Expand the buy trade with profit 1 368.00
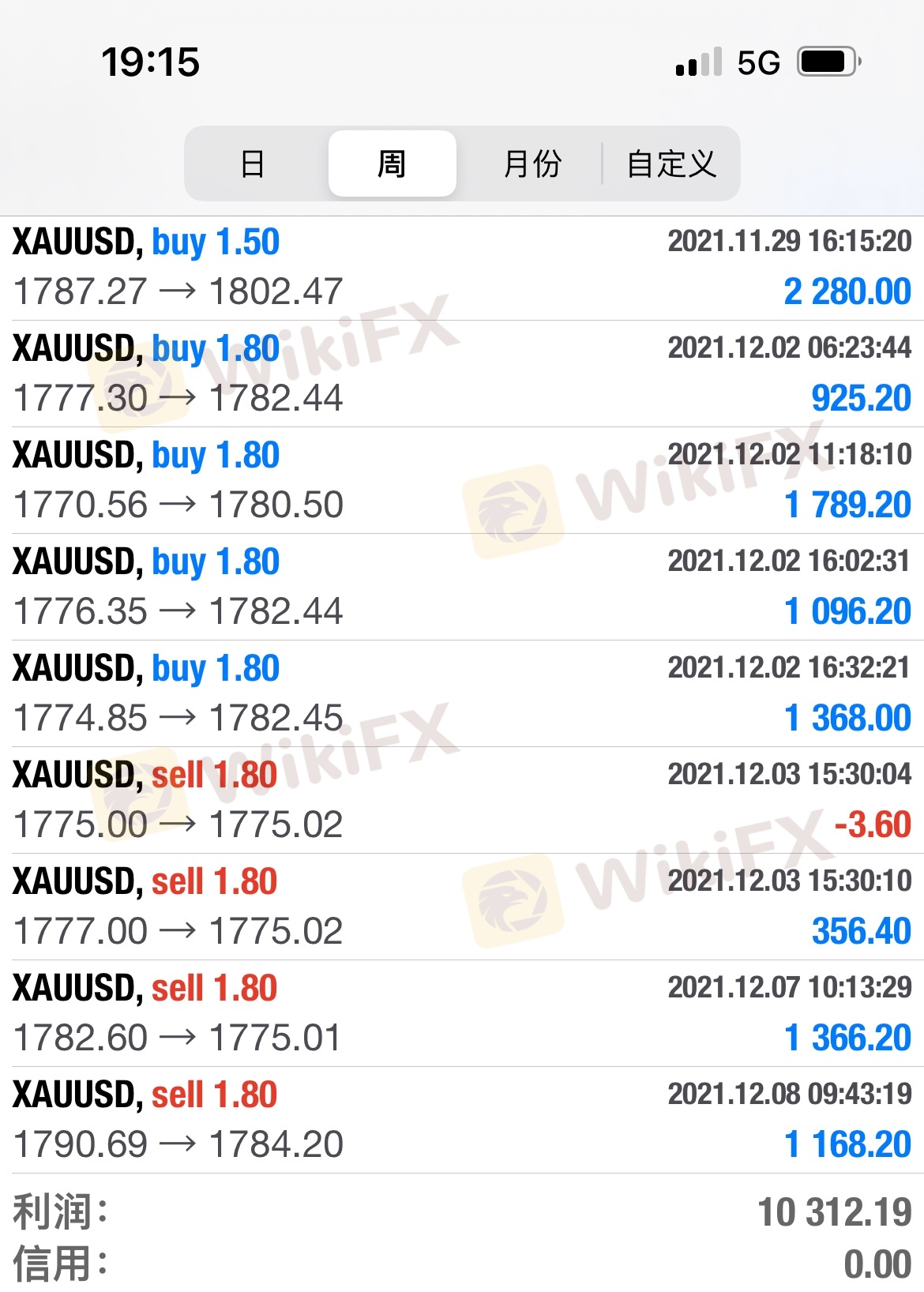The image size is (924, 1292). 462,693
